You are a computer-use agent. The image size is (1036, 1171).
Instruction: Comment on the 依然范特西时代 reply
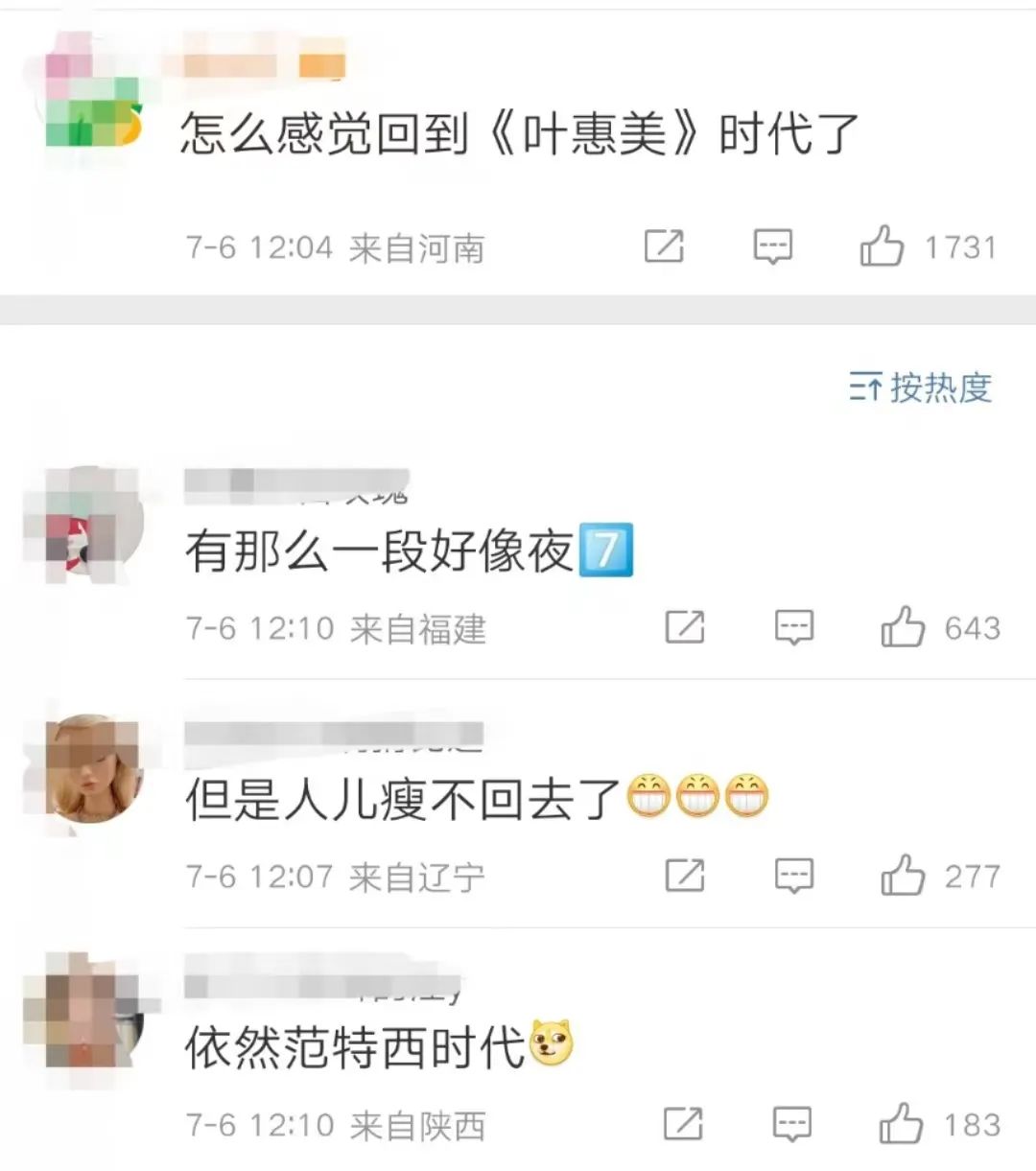point(793,1123)
